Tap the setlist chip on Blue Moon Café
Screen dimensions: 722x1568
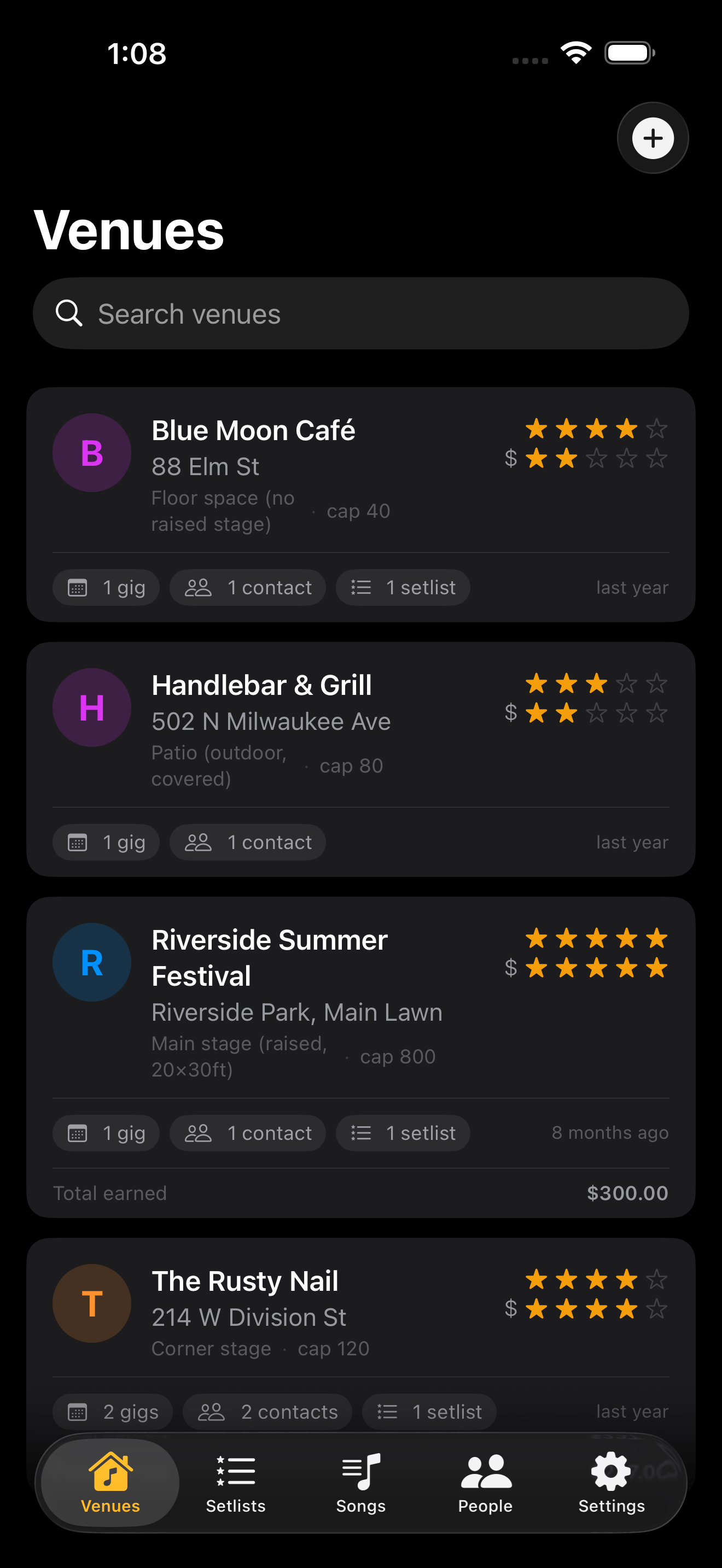point(403,587)
